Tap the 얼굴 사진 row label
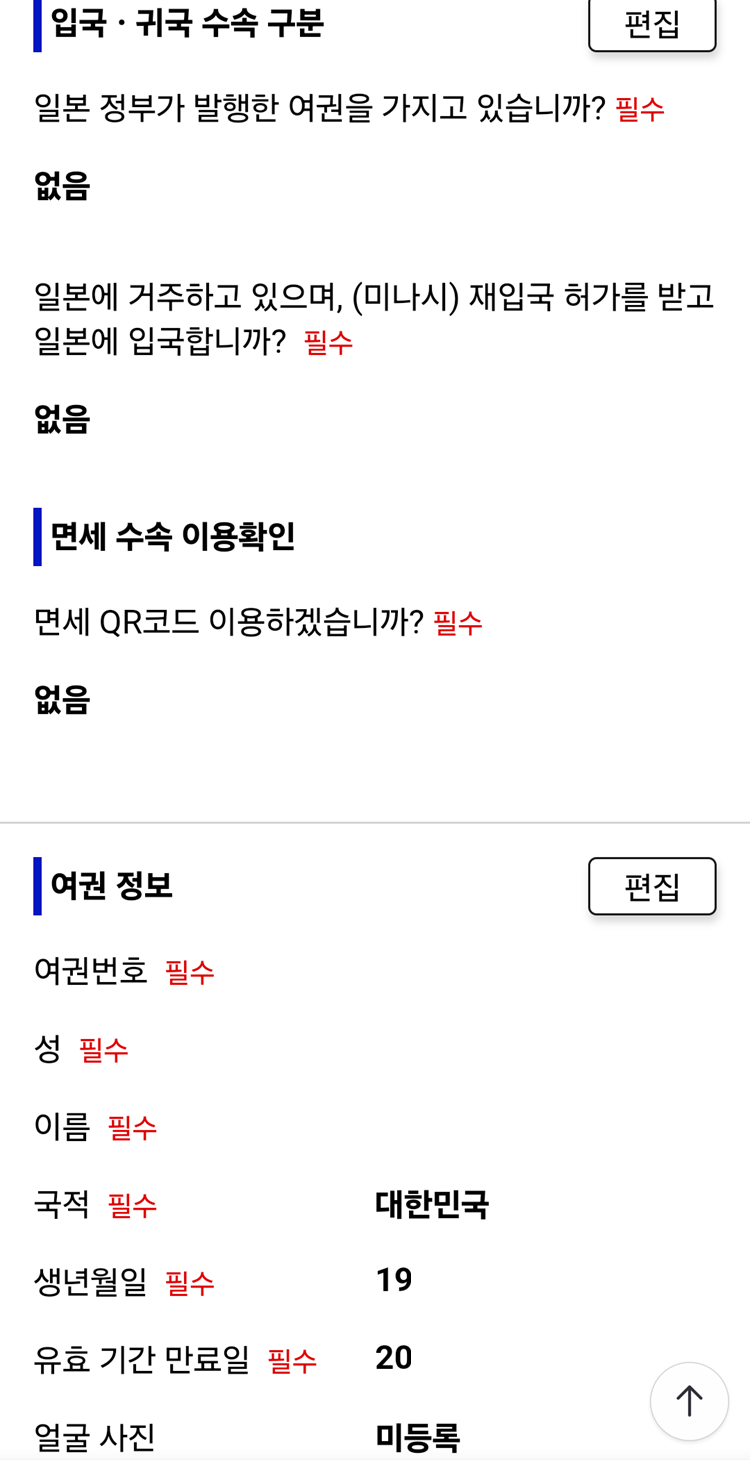The image size is (750, 1460). 85,1435
